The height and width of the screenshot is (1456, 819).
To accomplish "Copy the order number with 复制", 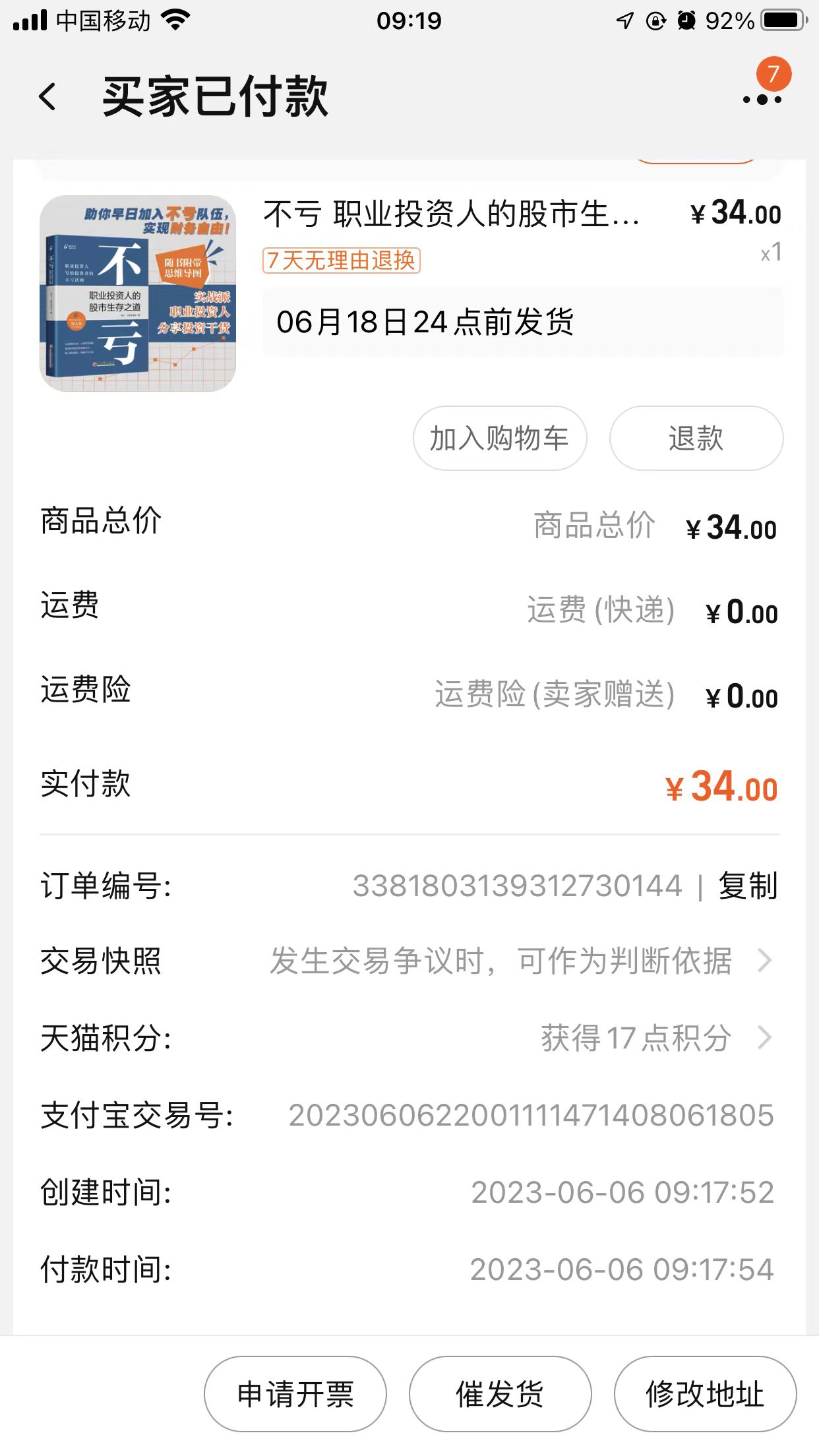I will click(x=748, y=886).
